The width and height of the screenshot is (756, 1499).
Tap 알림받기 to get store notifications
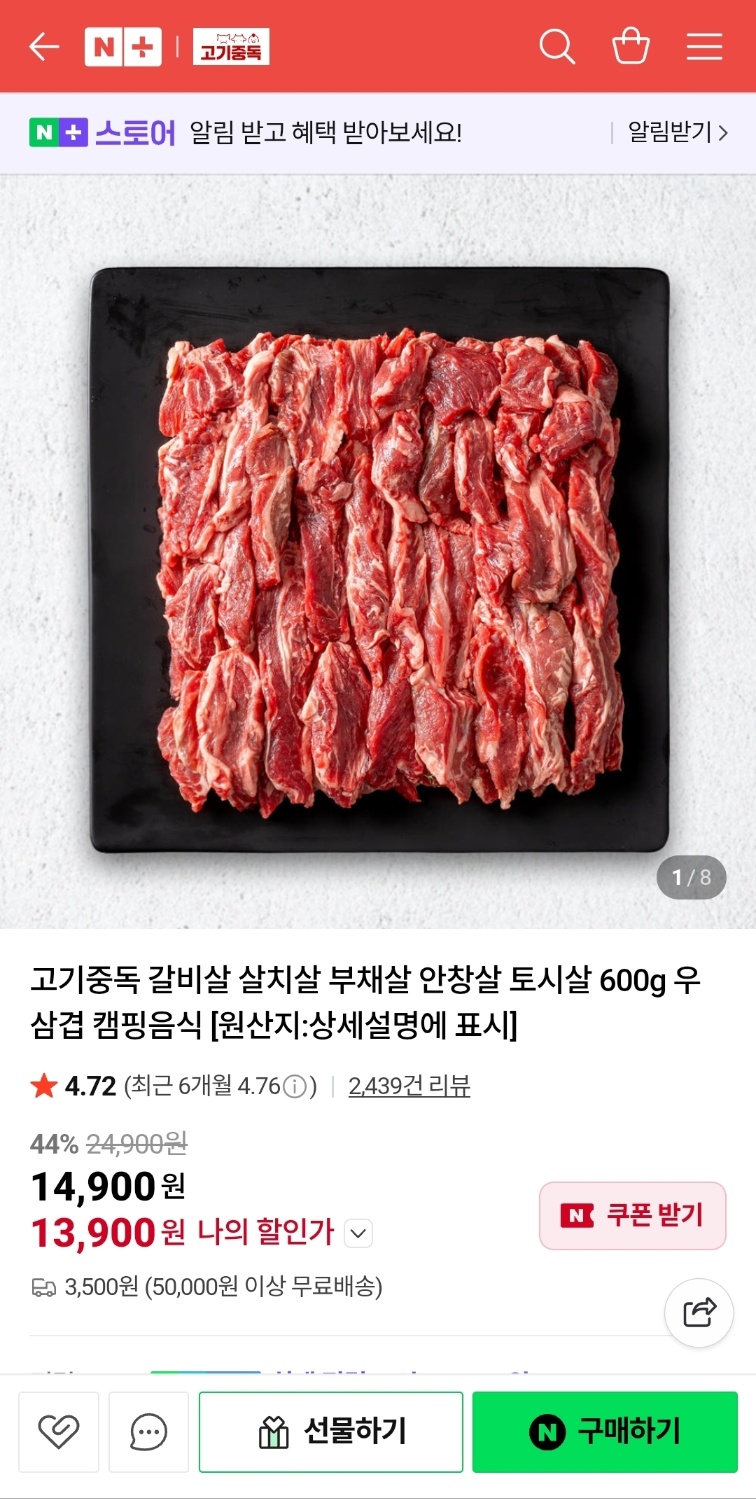point(676,133)
